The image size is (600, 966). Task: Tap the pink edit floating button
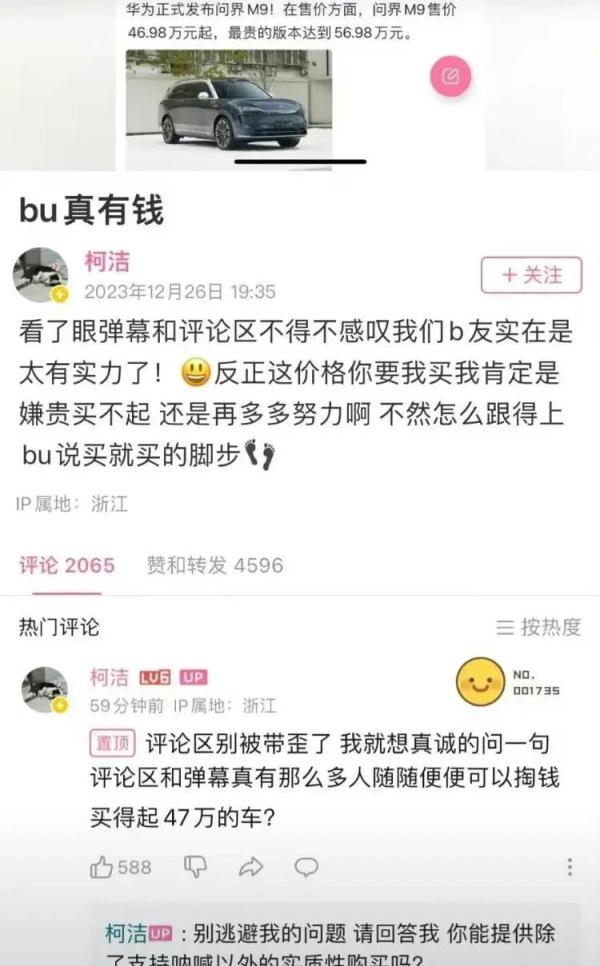[x=450, y=76]
